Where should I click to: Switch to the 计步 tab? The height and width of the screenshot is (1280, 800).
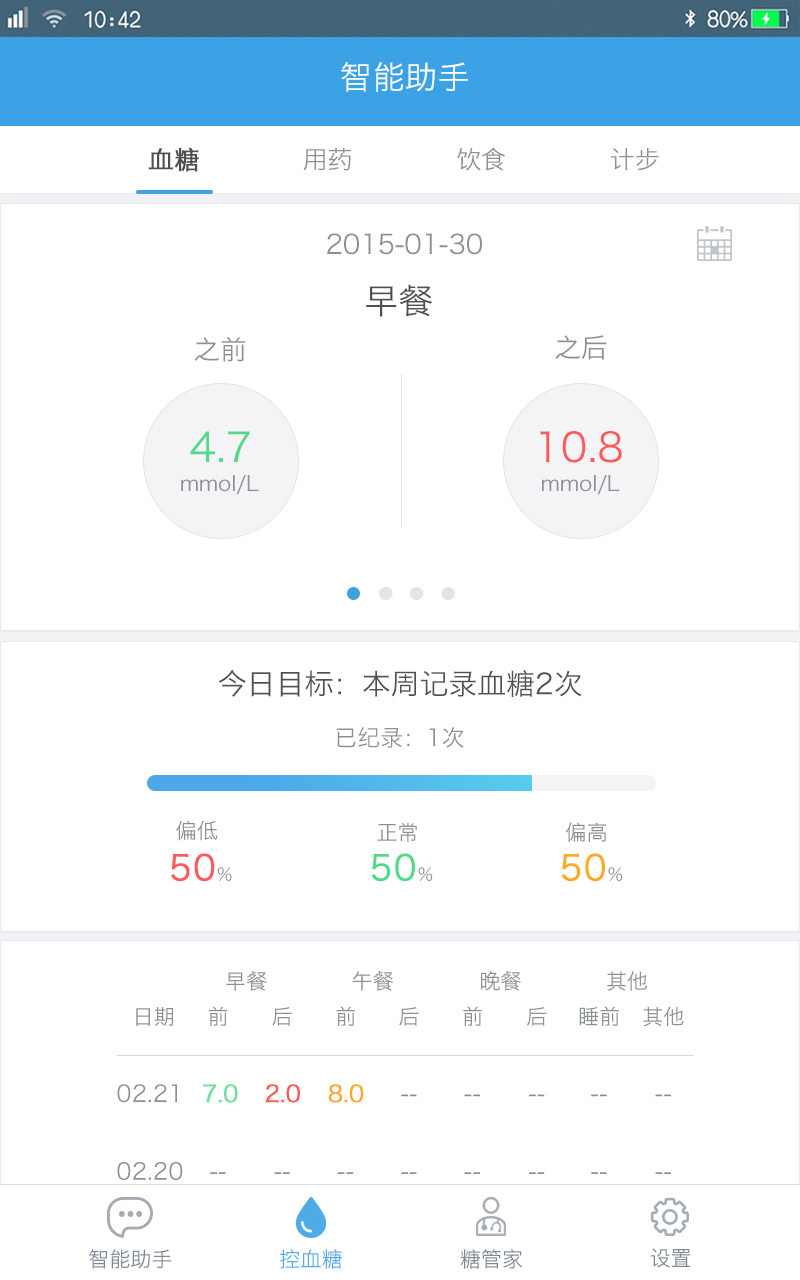click(x=632, y=159)
